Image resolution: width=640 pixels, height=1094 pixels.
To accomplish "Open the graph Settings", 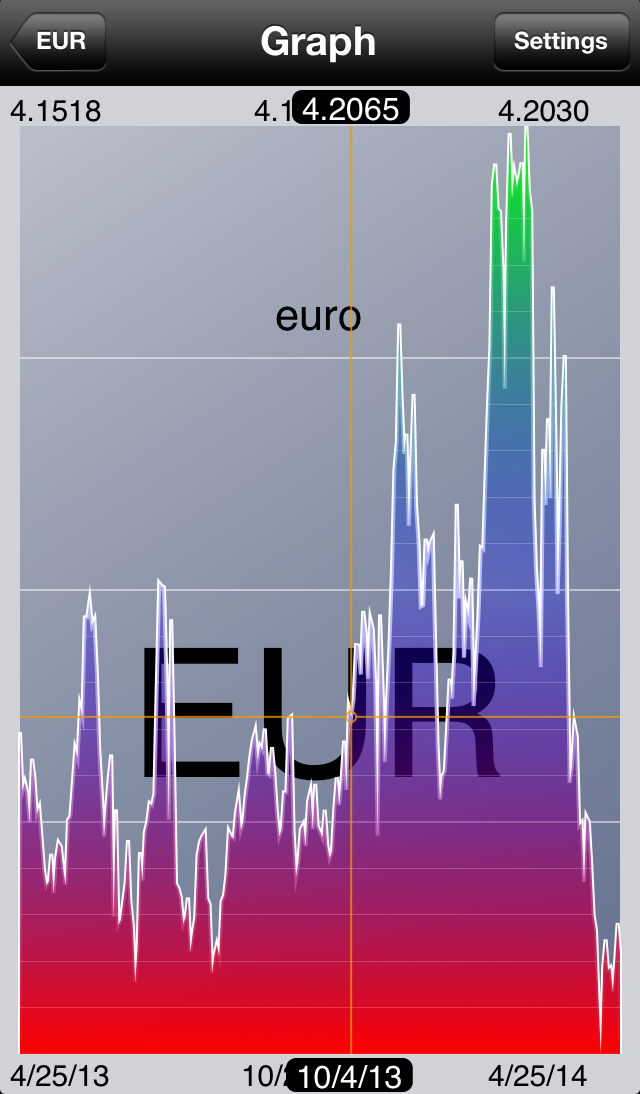I will point(561,41).
